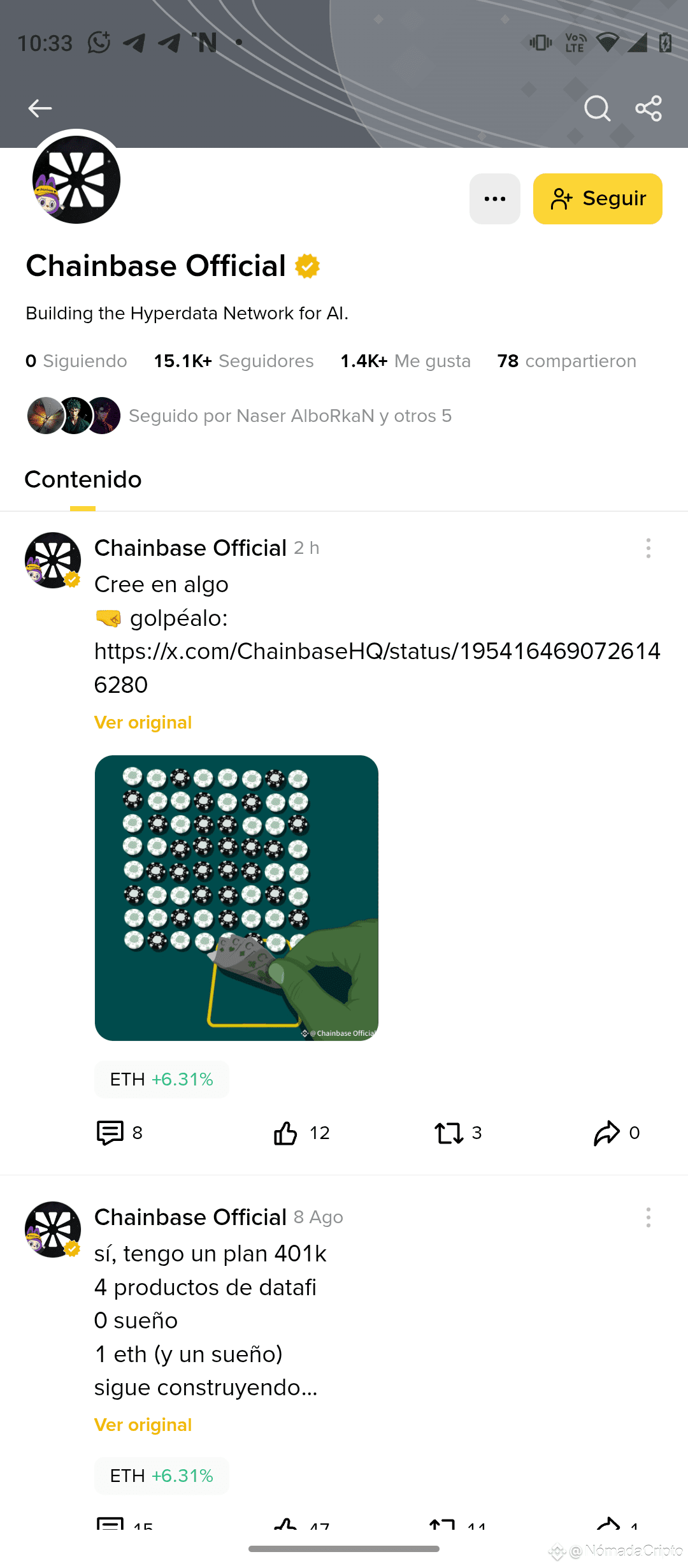Open comments on the post with 8 comments
This screenshot has width=688, height=1568.
coord(120,1133)
